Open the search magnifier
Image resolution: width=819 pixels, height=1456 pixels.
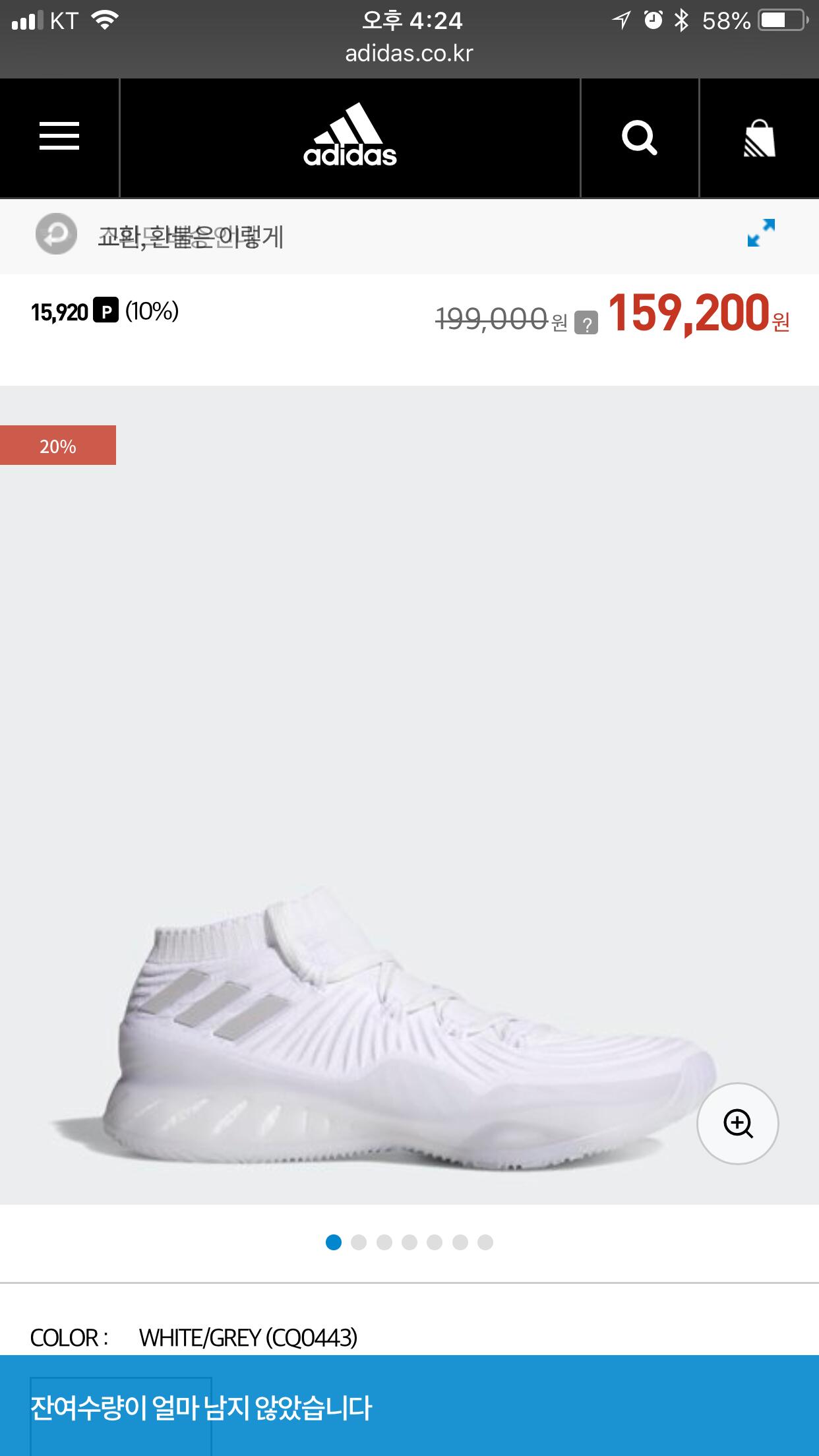pyautogui.click(x=639, y=137)
